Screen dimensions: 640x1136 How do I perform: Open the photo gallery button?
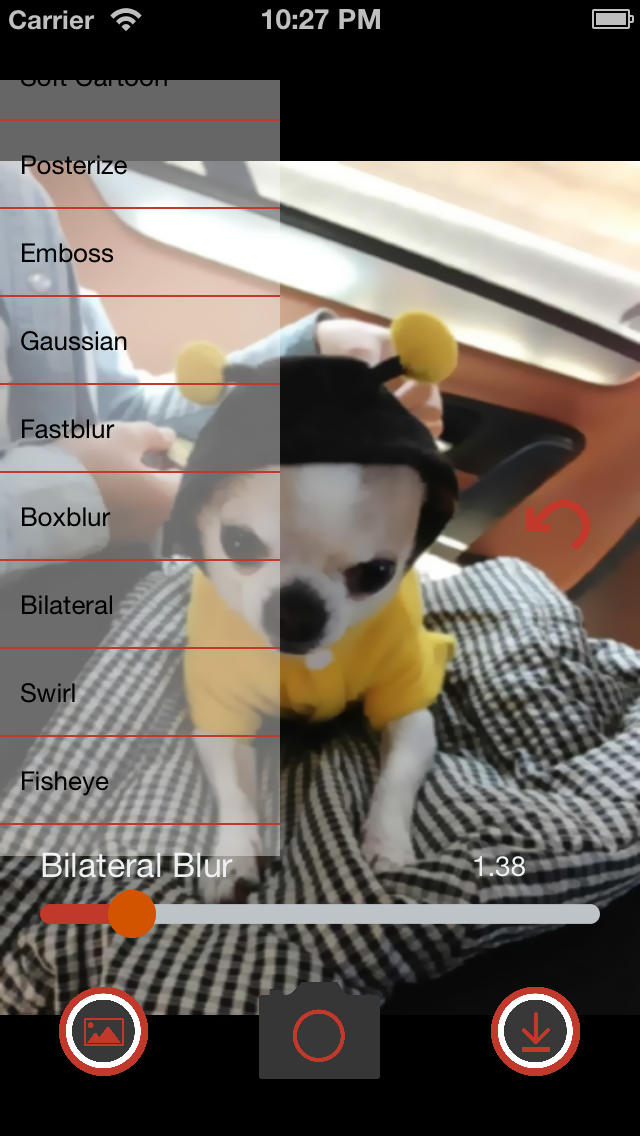(104, 1031)
